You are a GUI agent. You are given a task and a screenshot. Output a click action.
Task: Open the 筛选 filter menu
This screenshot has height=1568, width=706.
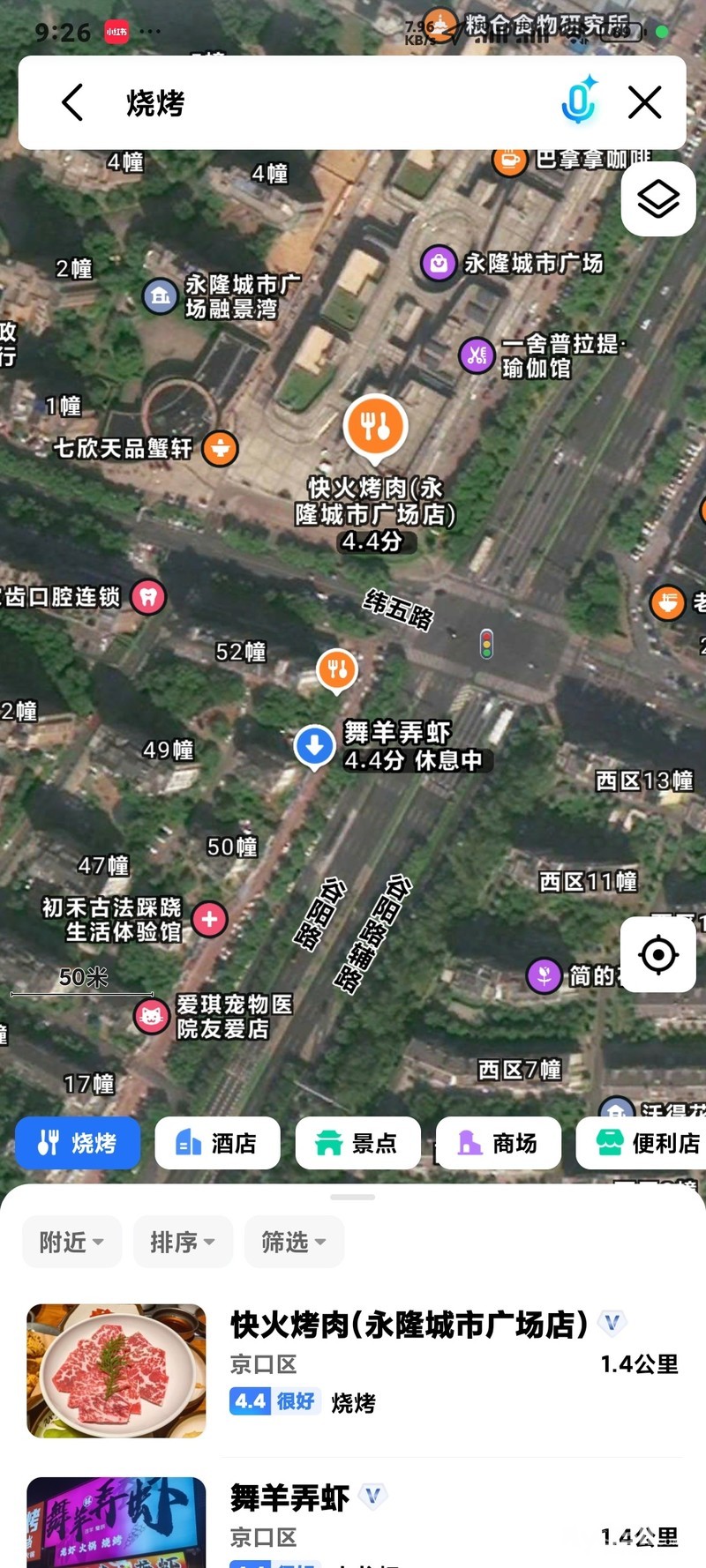[x=294, y=1242]
